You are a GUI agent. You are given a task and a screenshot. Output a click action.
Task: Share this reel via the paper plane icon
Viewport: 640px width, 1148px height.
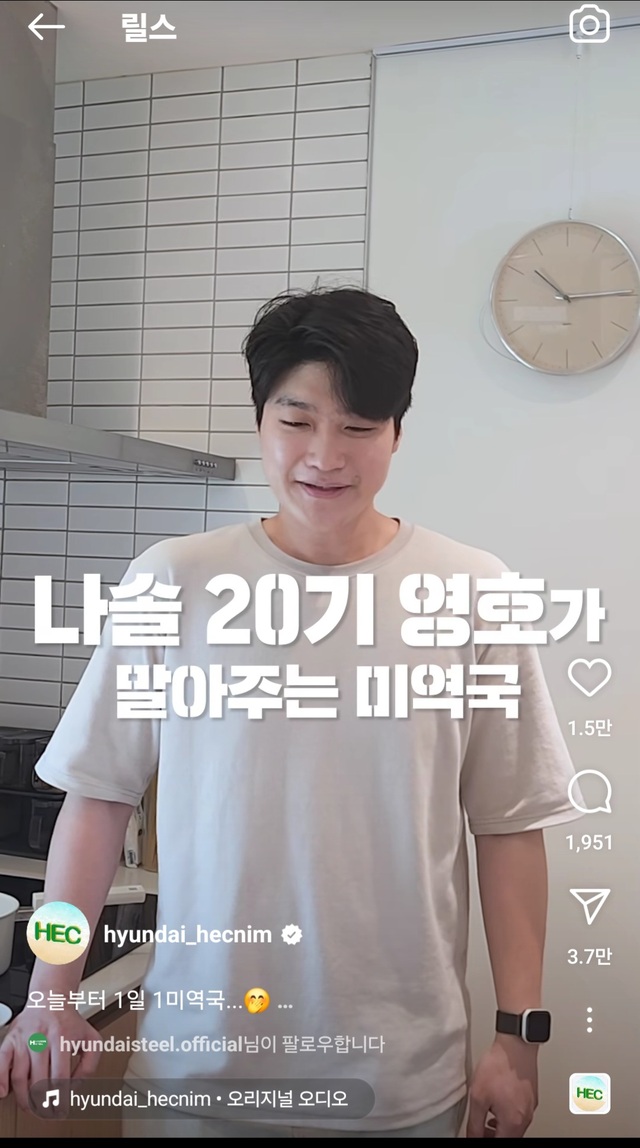click(589, 906)
